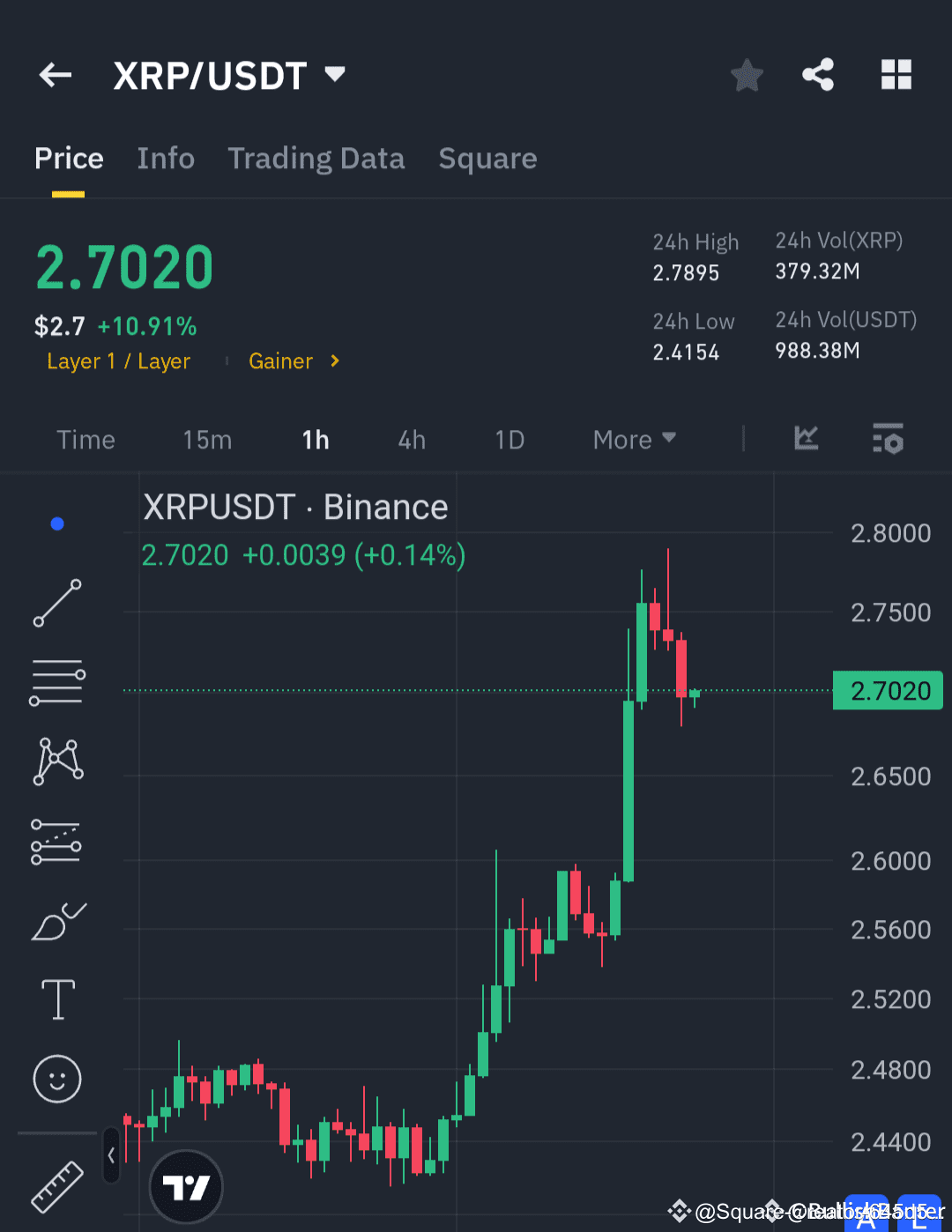Screen dimensions: 952x1232
Task: Open the emoji annotation tool
Action: click(x=56, y=1079)
